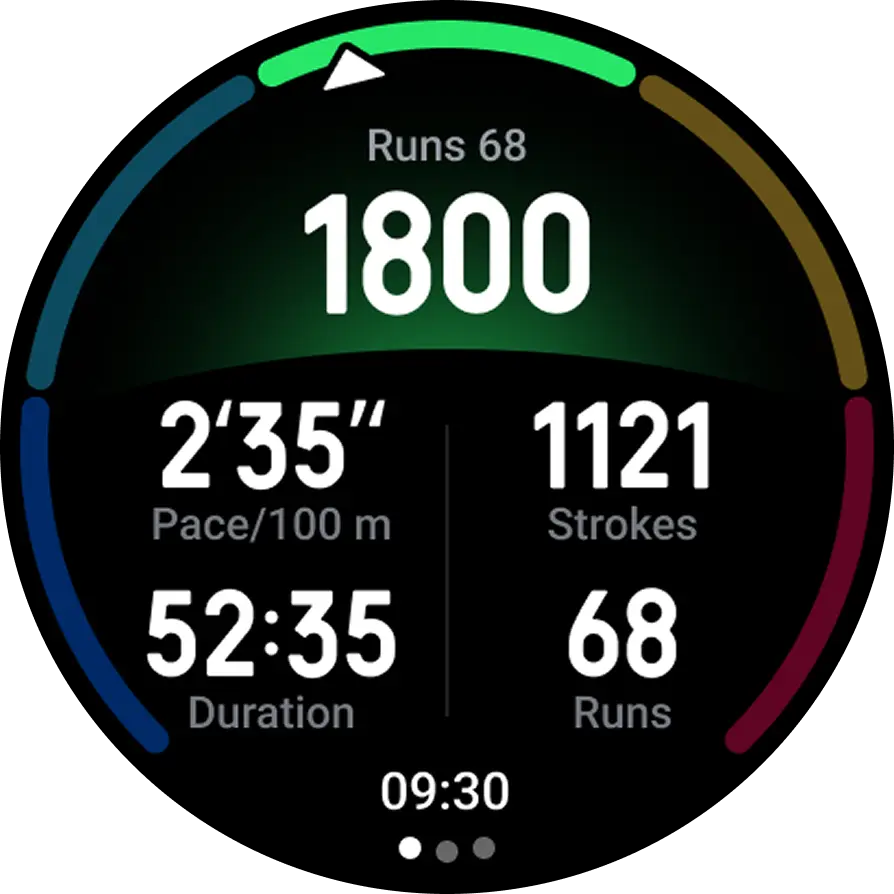Jump to the third page indicator dot
This screenshot has width=894, height=894.
[x=484, y=849]
